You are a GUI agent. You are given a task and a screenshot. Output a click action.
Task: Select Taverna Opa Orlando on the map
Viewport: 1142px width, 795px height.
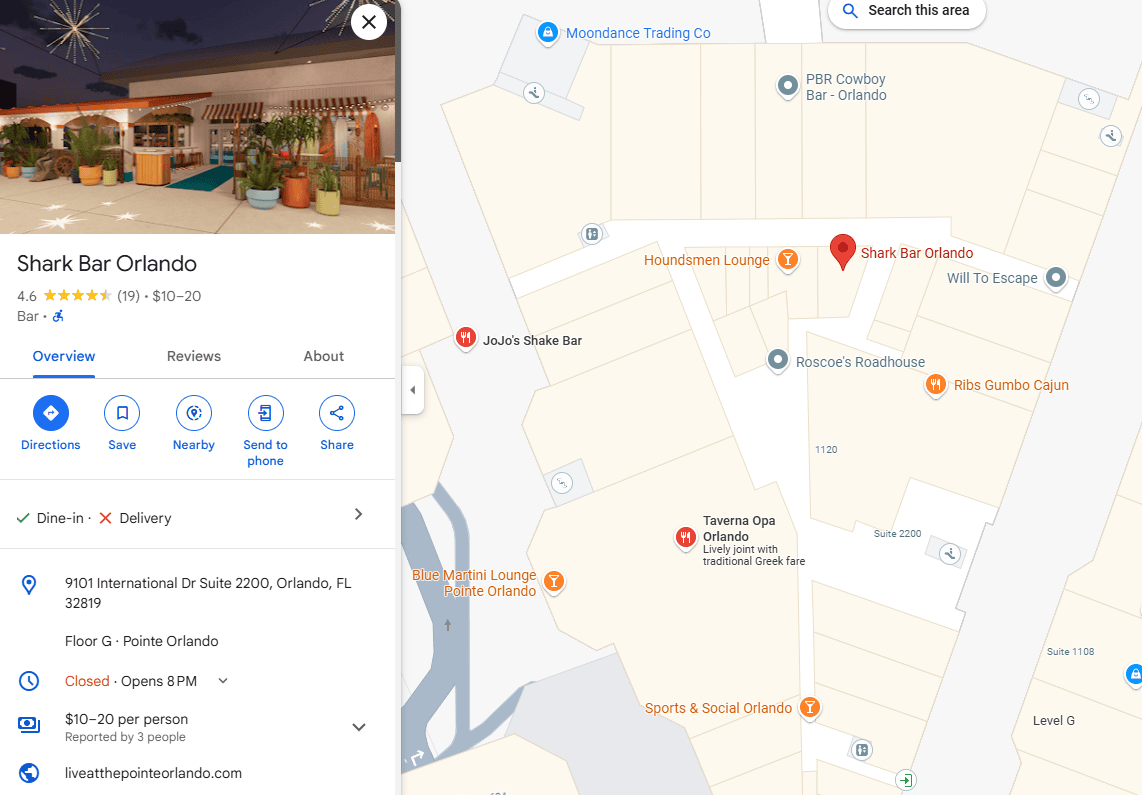click(685, 538)
